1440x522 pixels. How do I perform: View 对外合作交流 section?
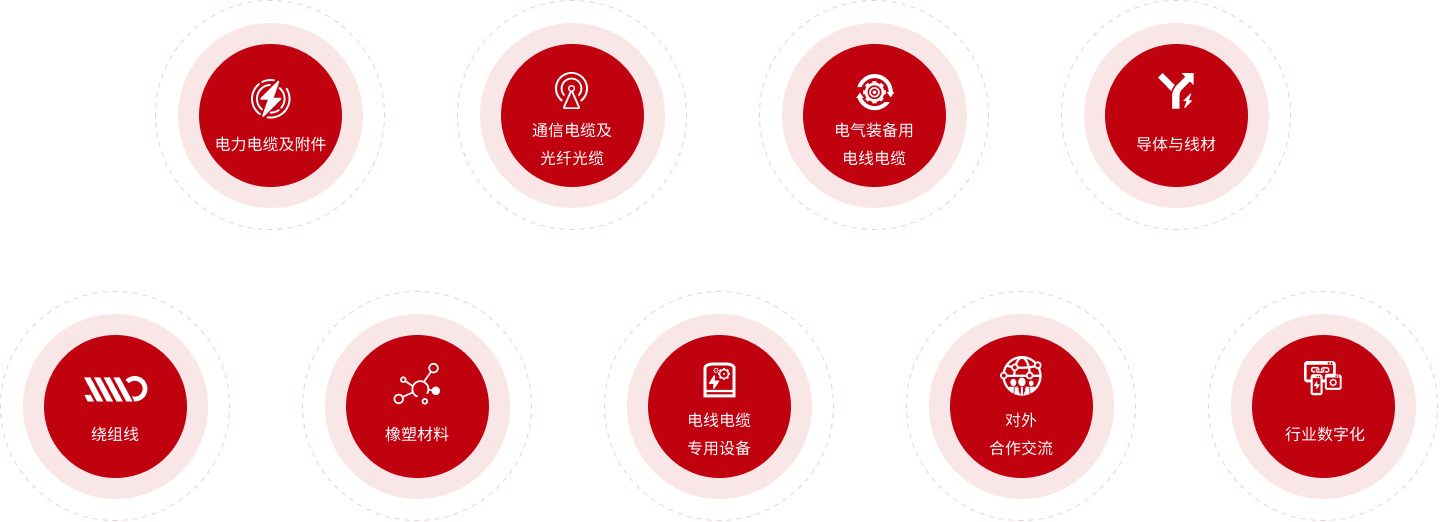(x=1021, y=407)
